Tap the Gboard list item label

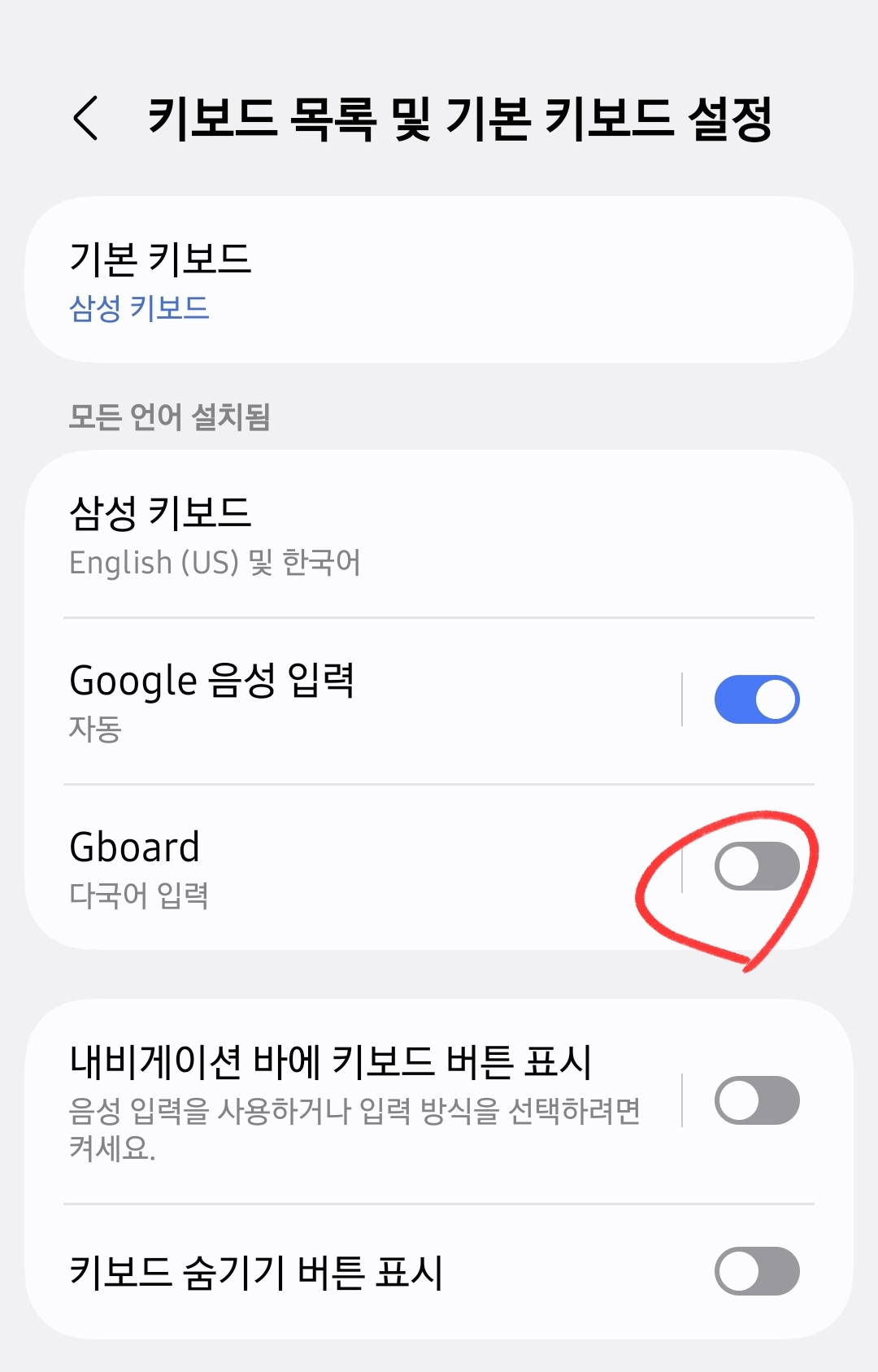click(x=135, y=846)
